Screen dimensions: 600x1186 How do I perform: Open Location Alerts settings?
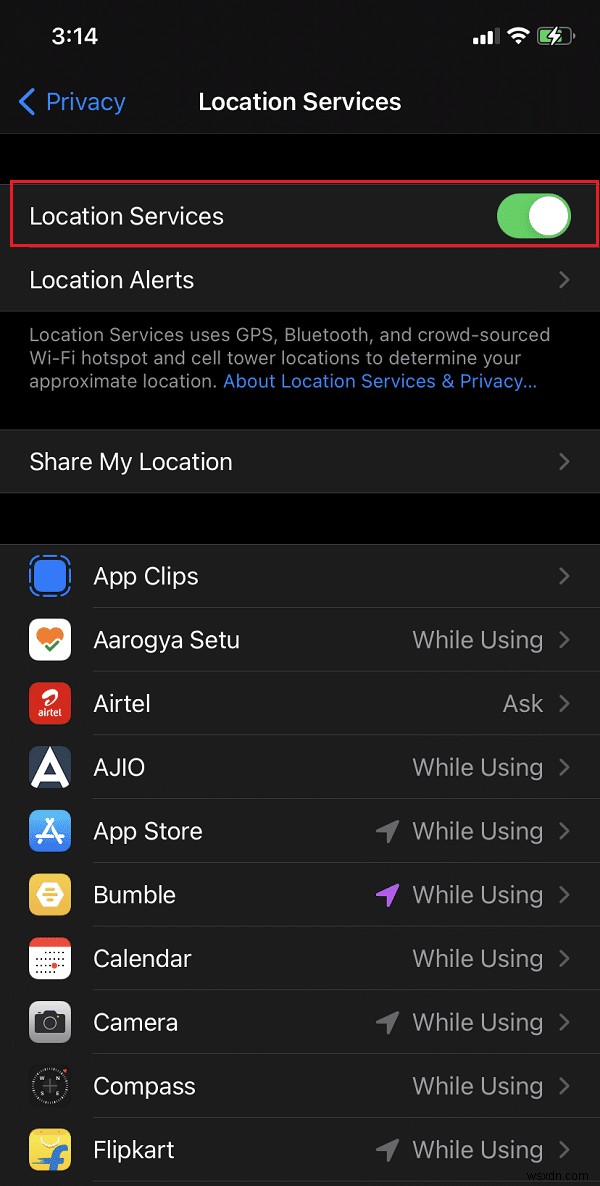(300, 280)
